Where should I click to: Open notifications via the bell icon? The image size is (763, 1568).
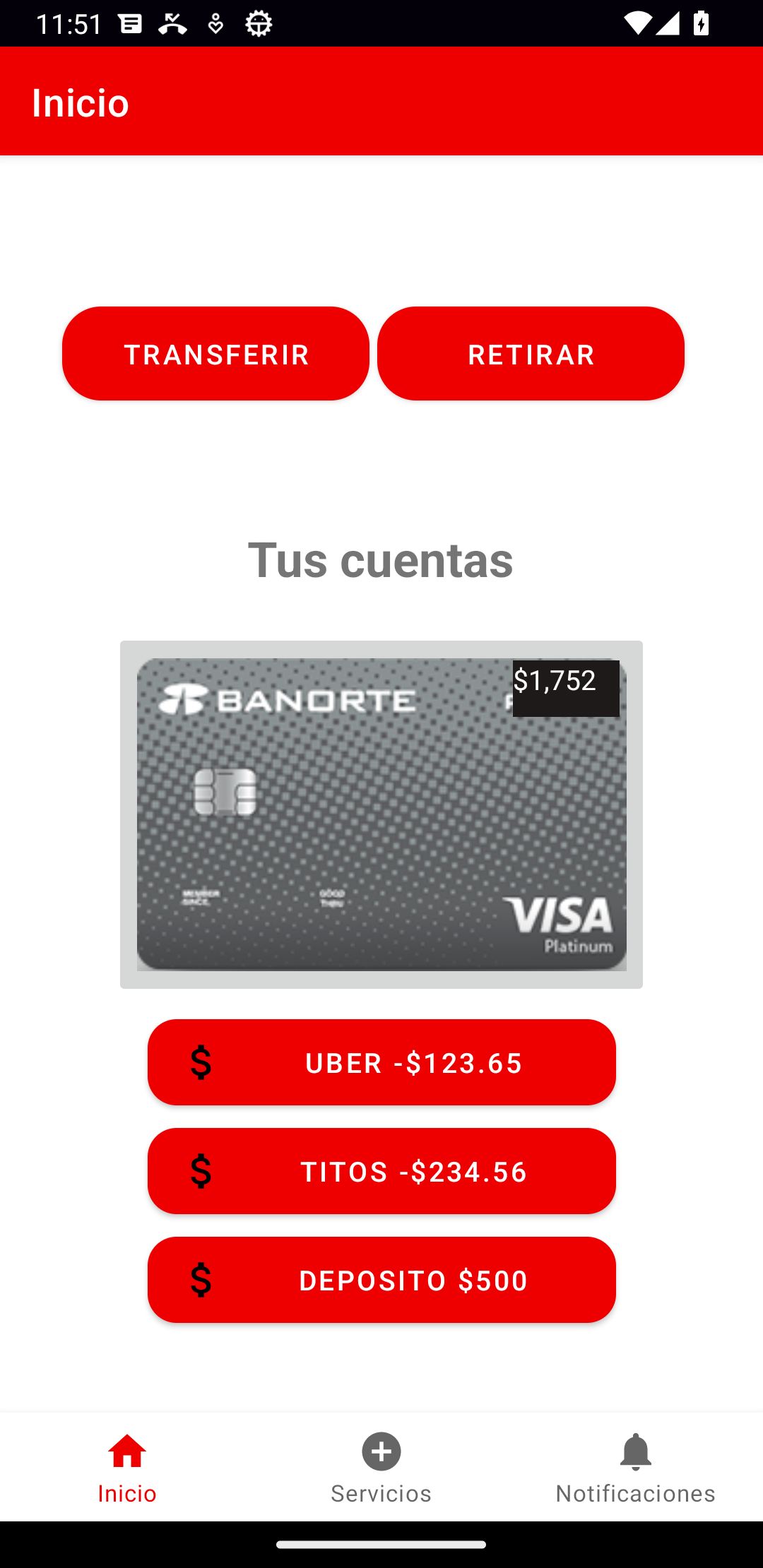(x=634, y=1453)
